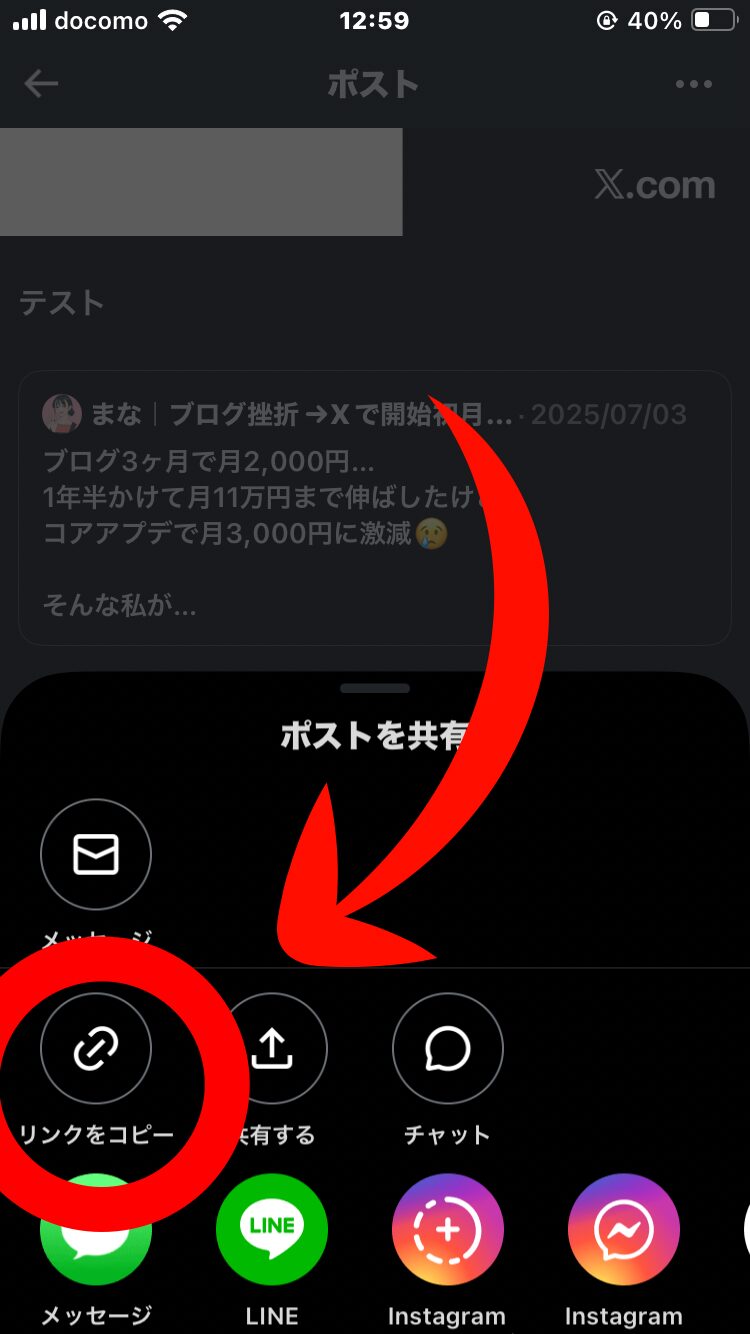The image size is (750, 1334).
Task: Send post via the envelope message icon
Action: point(96,854)
